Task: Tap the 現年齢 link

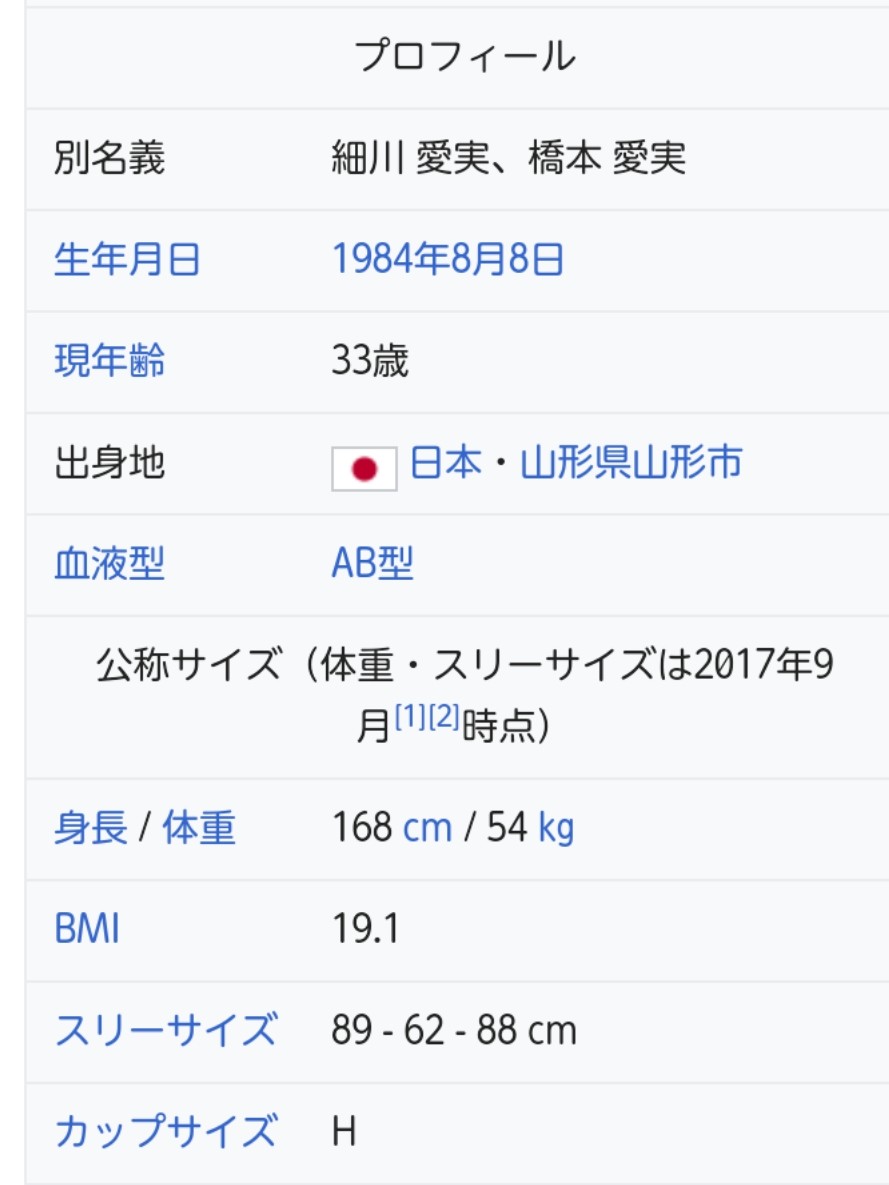Action: pos(109,361)
